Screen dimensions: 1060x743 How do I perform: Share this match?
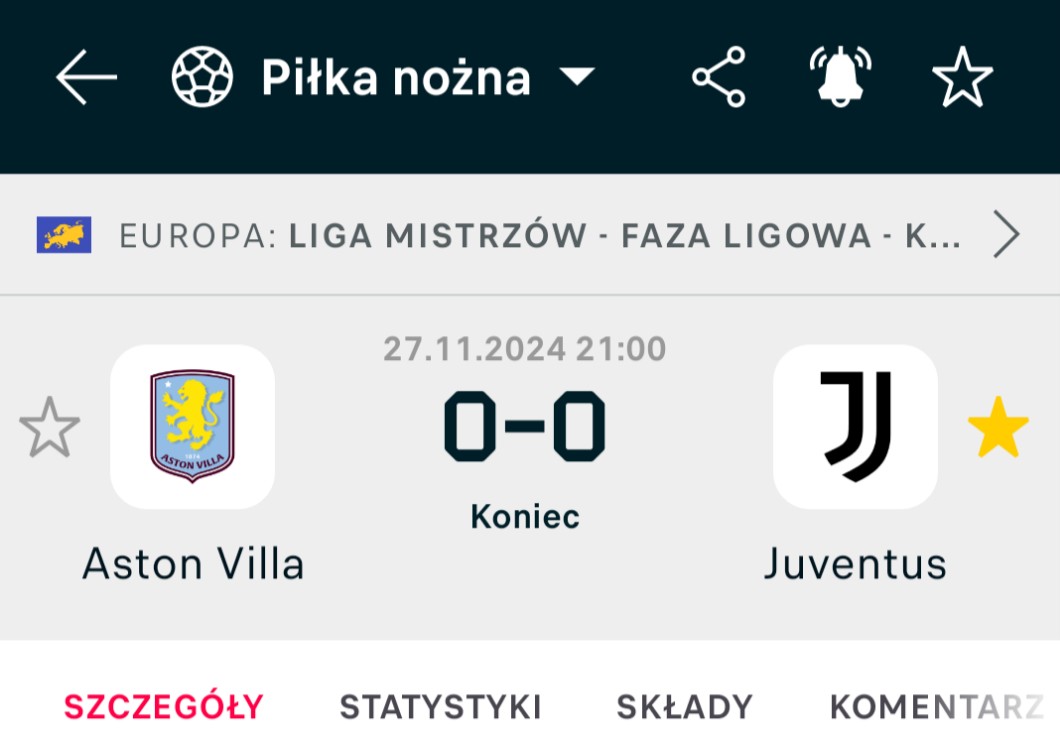[x=719, y=77]
